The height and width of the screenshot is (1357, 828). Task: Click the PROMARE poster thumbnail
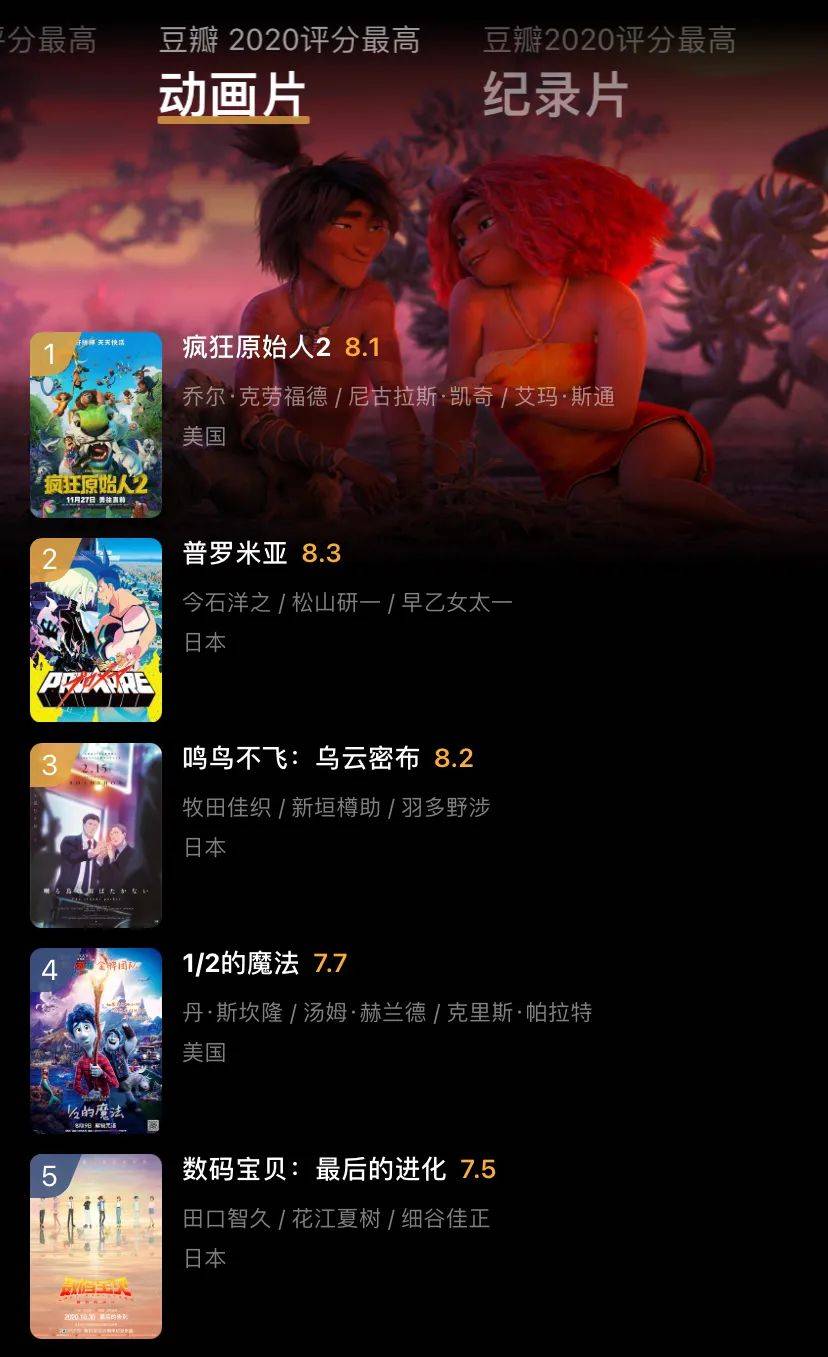95,630
